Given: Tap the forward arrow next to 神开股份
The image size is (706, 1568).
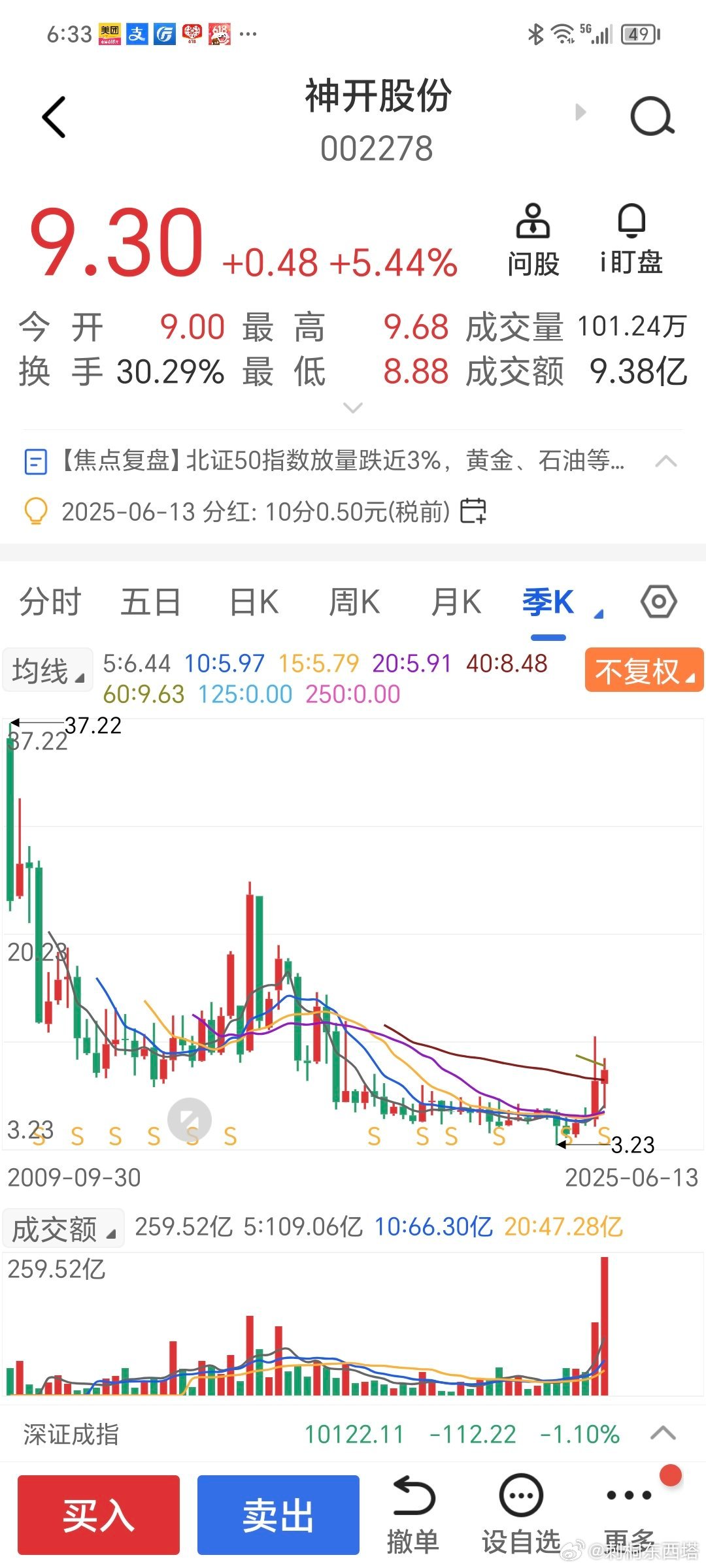Looking at the screenshot, I should (581, 111).
